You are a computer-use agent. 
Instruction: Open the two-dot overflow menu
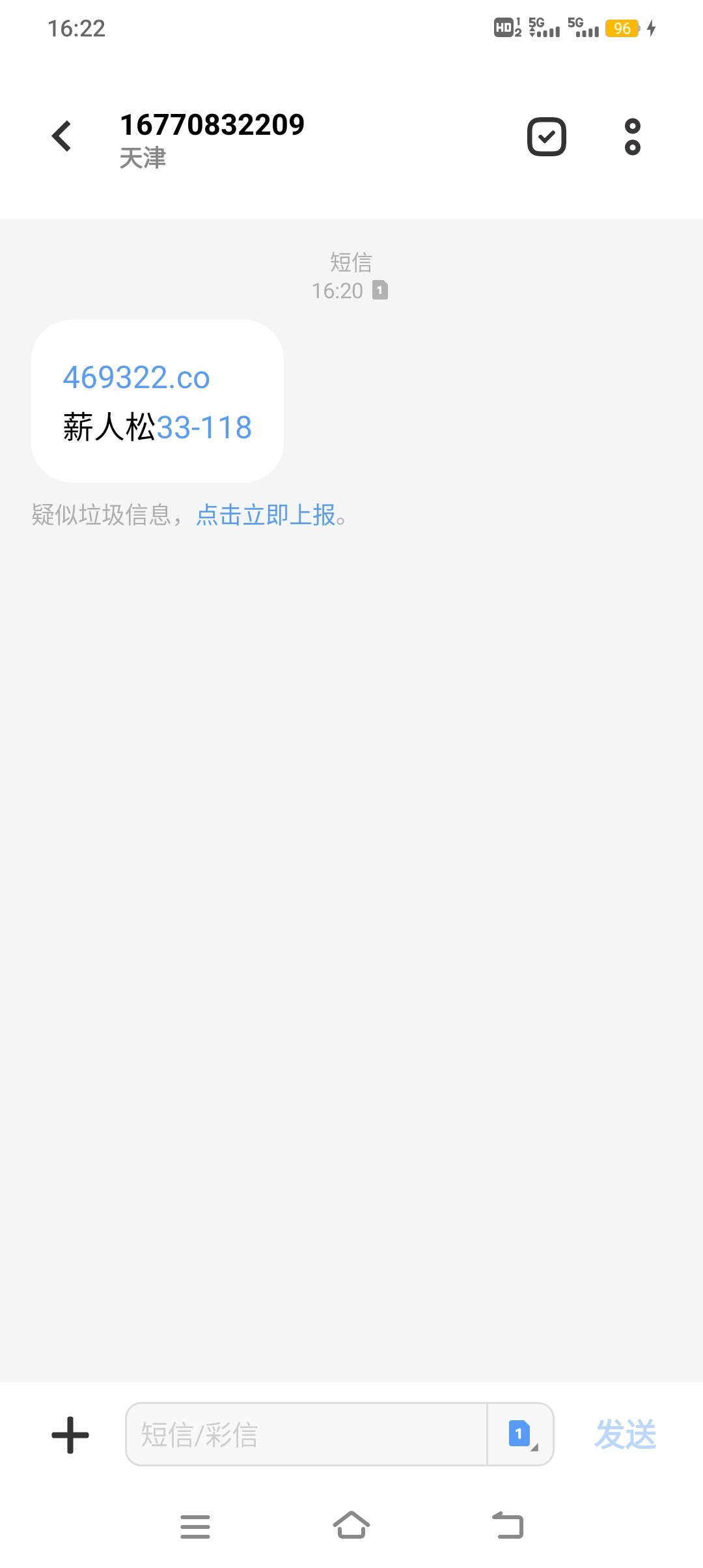633,137
